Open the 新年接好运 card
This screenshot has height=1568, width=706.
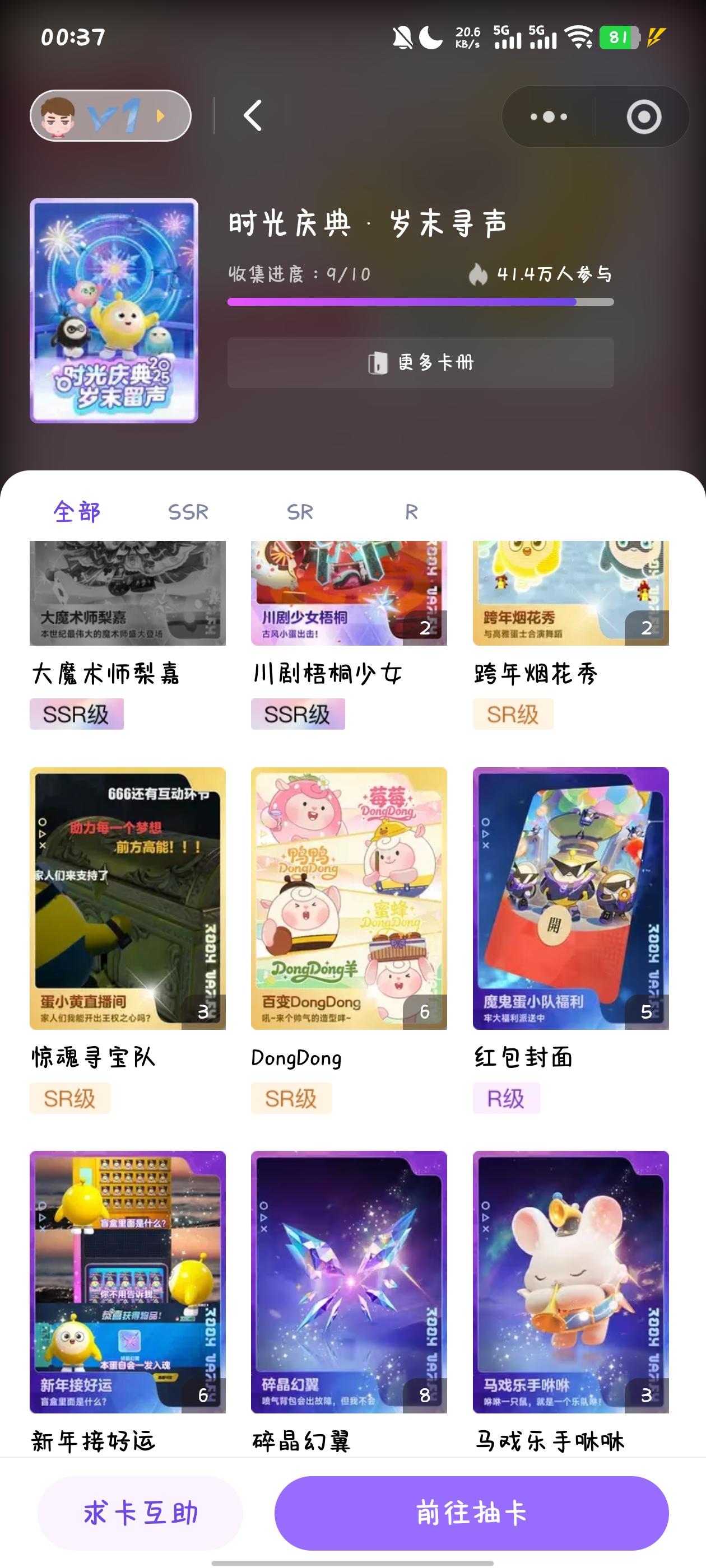[127, 1281]
